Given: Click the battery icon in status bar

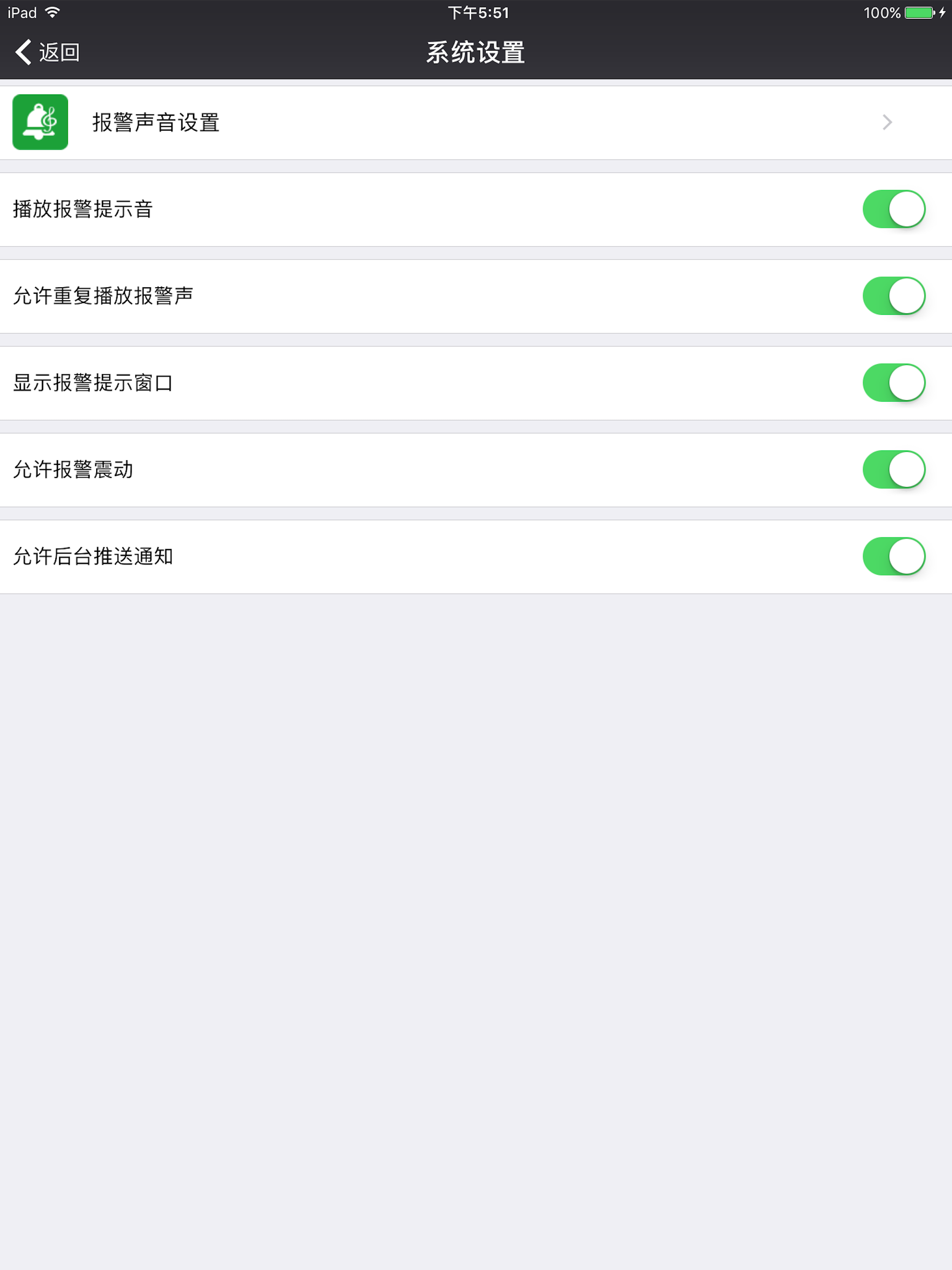Looking at the screenshot, I should (919, 12).
